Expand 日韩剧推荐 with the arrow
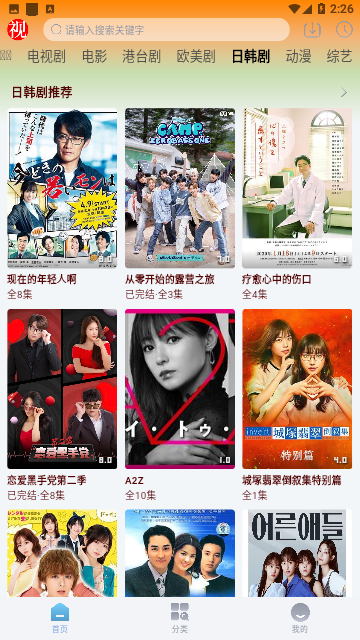Screen dimensions: 360x640 (x=344, y=93)
